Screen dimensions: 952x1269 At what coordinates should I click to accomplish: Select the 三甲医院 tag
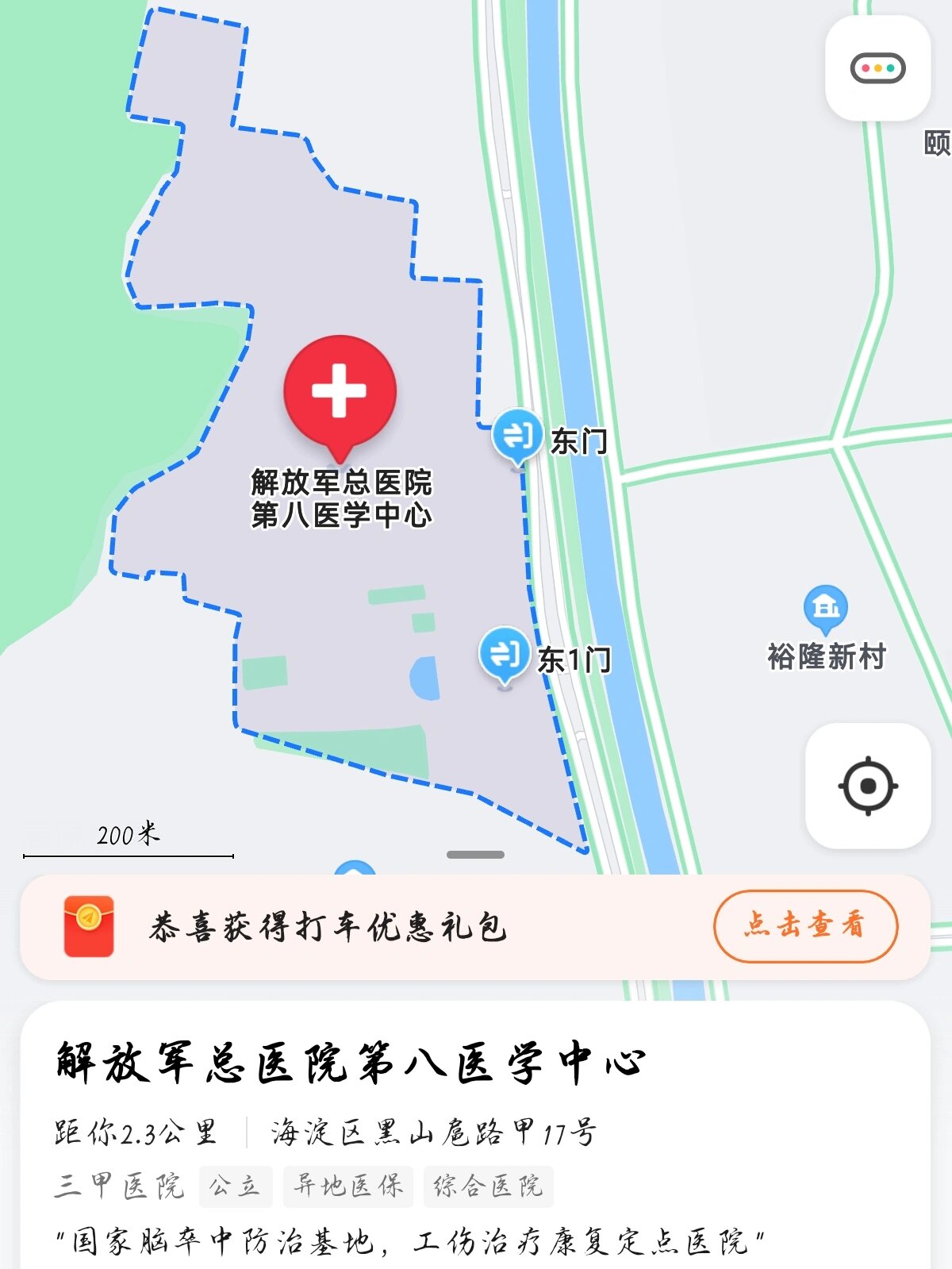(117, 1186)
